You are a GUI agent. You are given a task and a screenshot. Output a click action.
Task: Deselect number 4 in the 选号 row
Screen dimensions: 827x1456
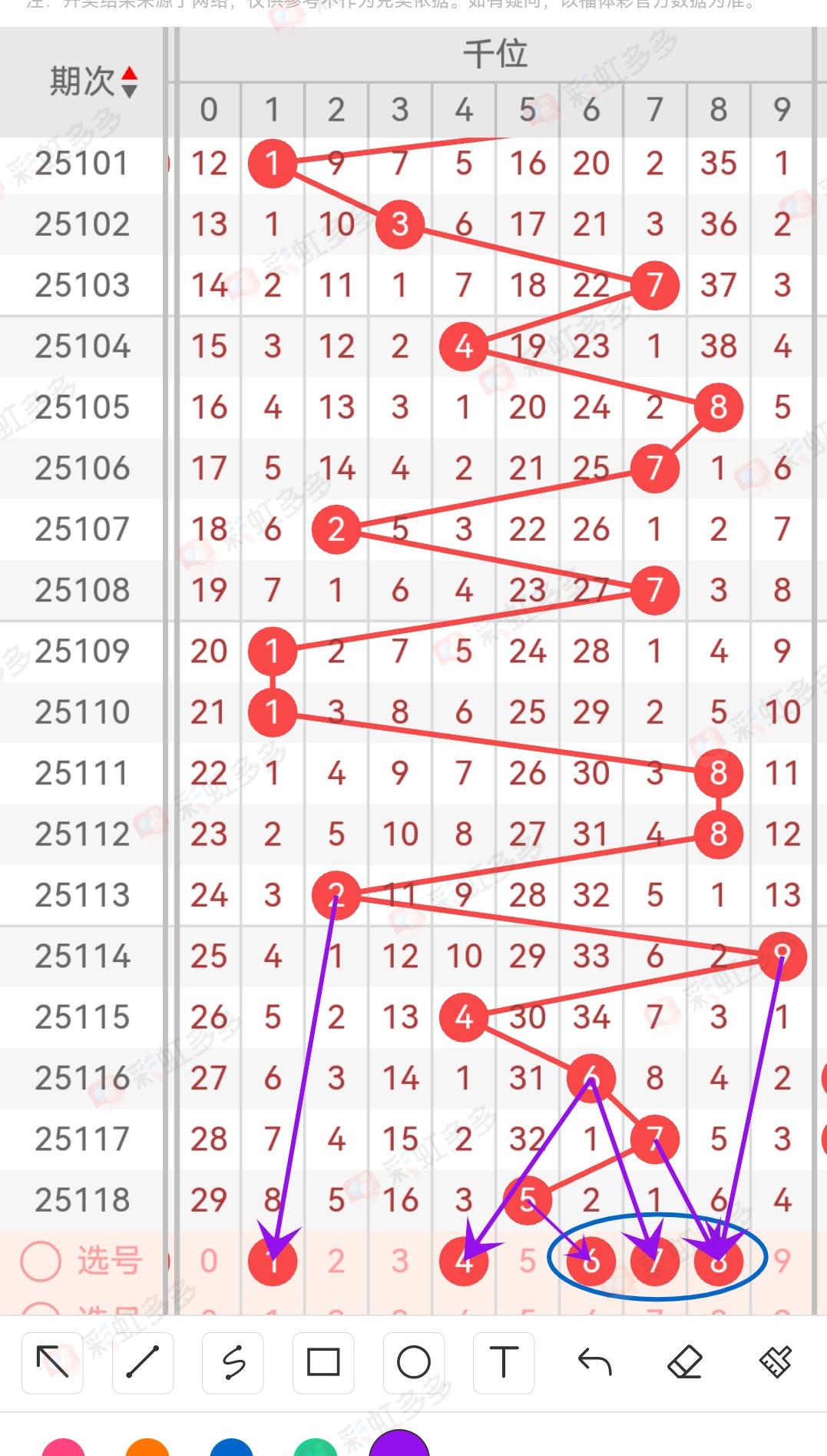pyautogui.click(x=464, y=1261)
